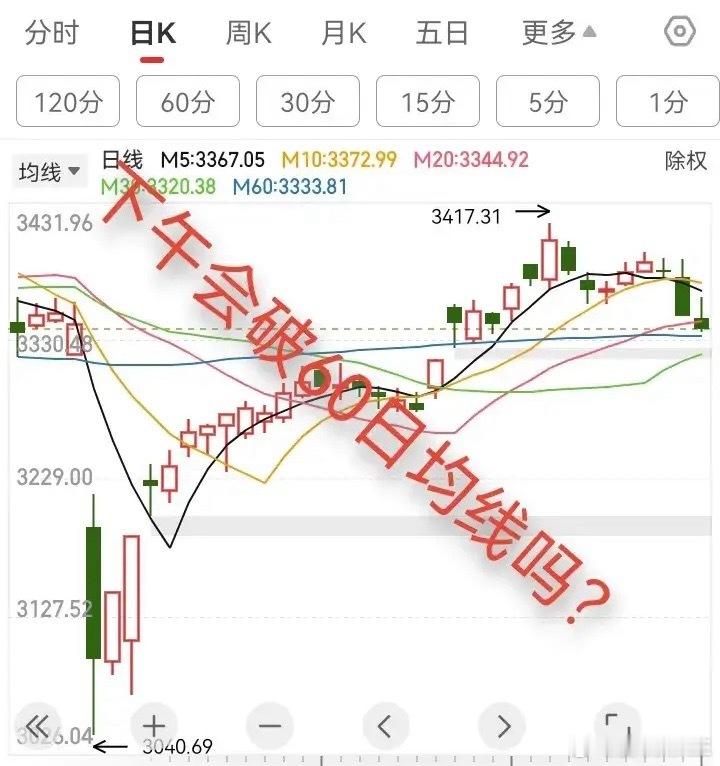Viewport: 720px width, 766px height.
Task: Switch to the 分时 chart tab
Action: pos(52,33)
